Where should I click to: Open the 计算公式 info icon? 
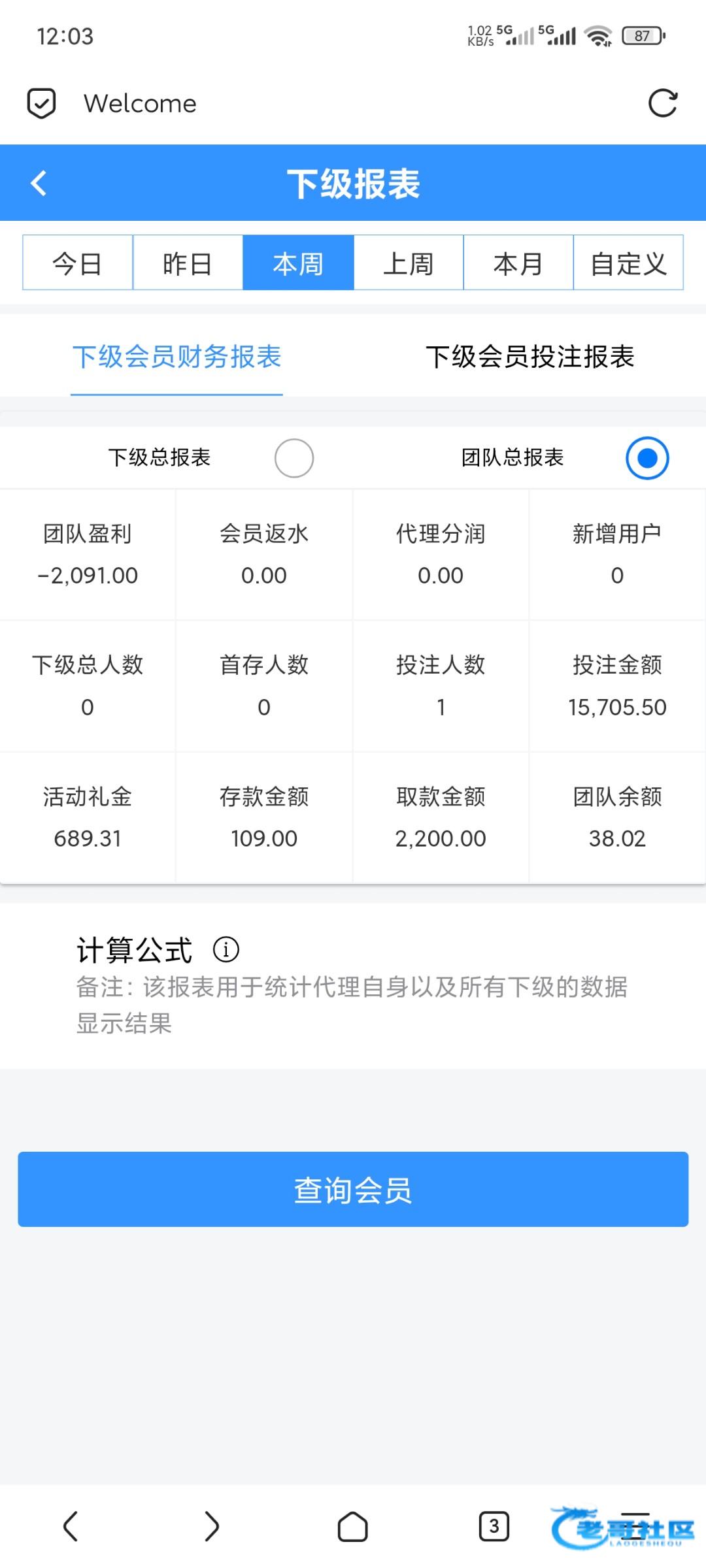pyautogui.click(x=226, y=949)
